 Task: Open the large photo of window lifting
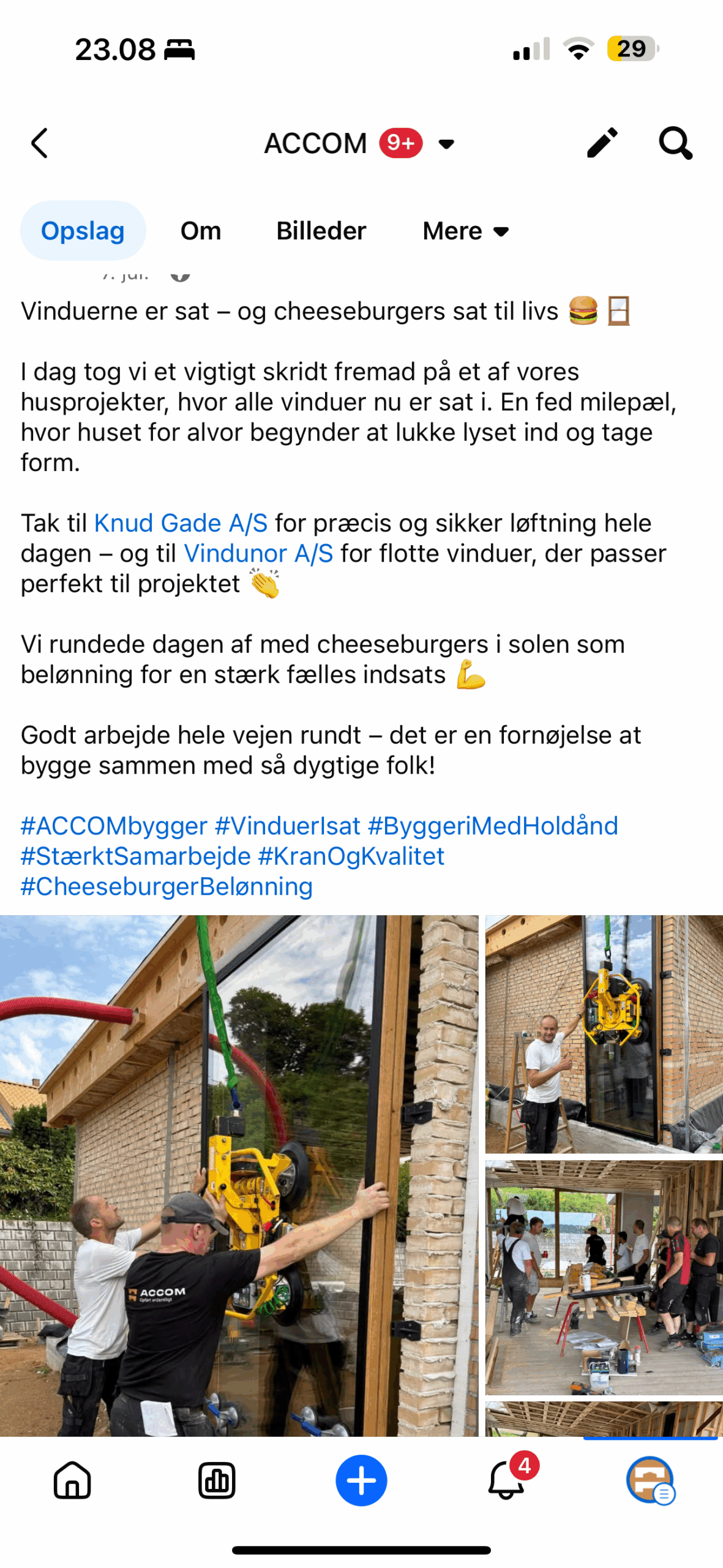239,1175
